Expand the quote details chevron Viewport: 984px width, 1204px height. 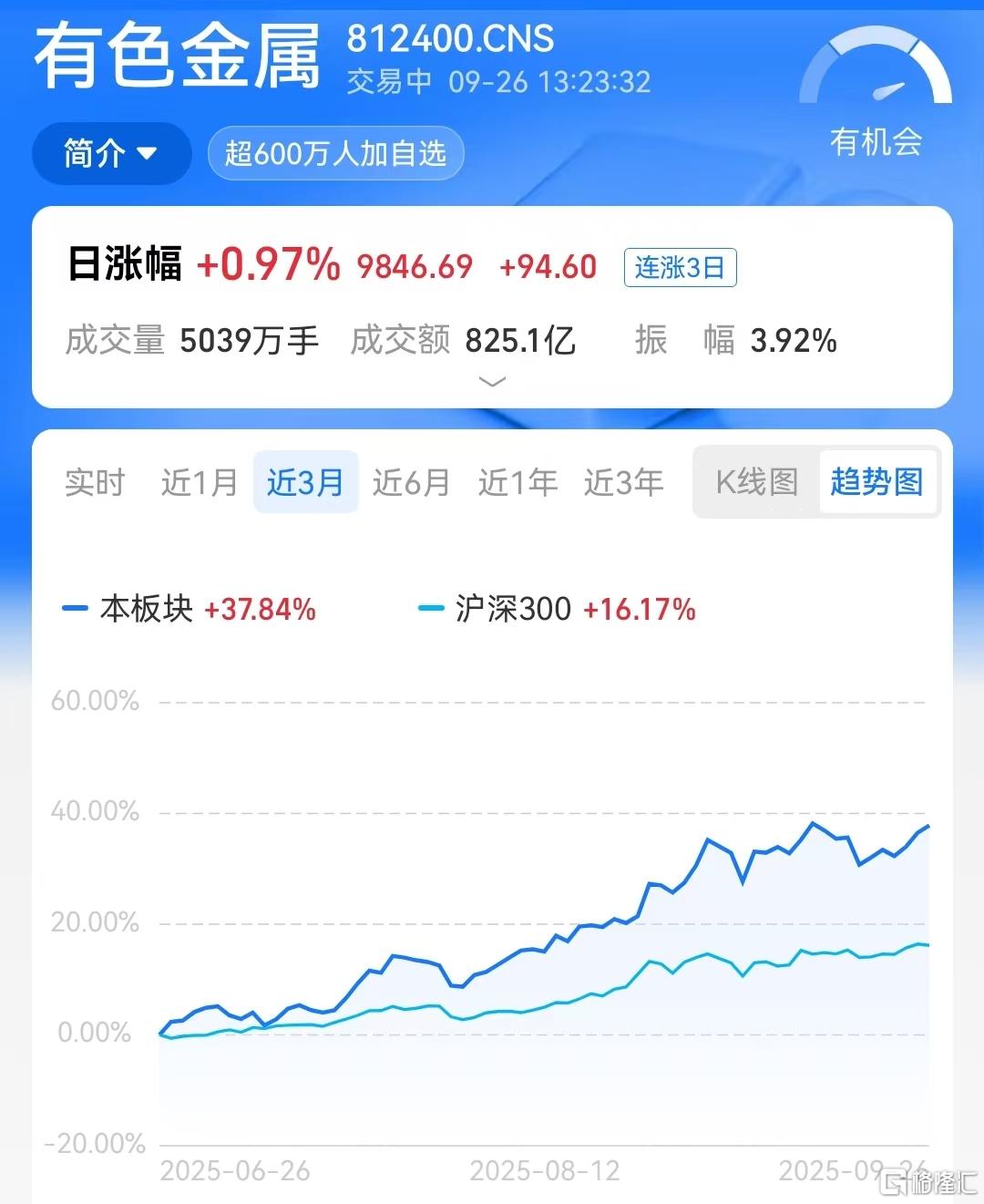pyautogui.click(x=492, y=382)
